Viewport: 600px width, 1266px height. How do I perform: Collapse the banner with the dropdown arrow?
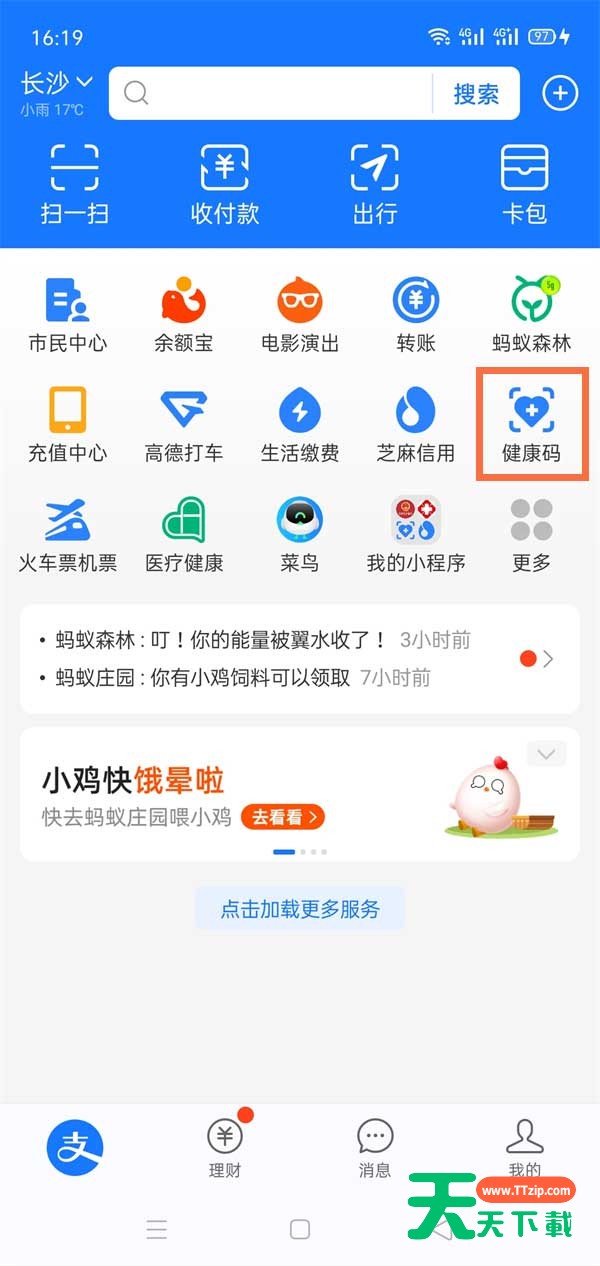tap(546, 754)
